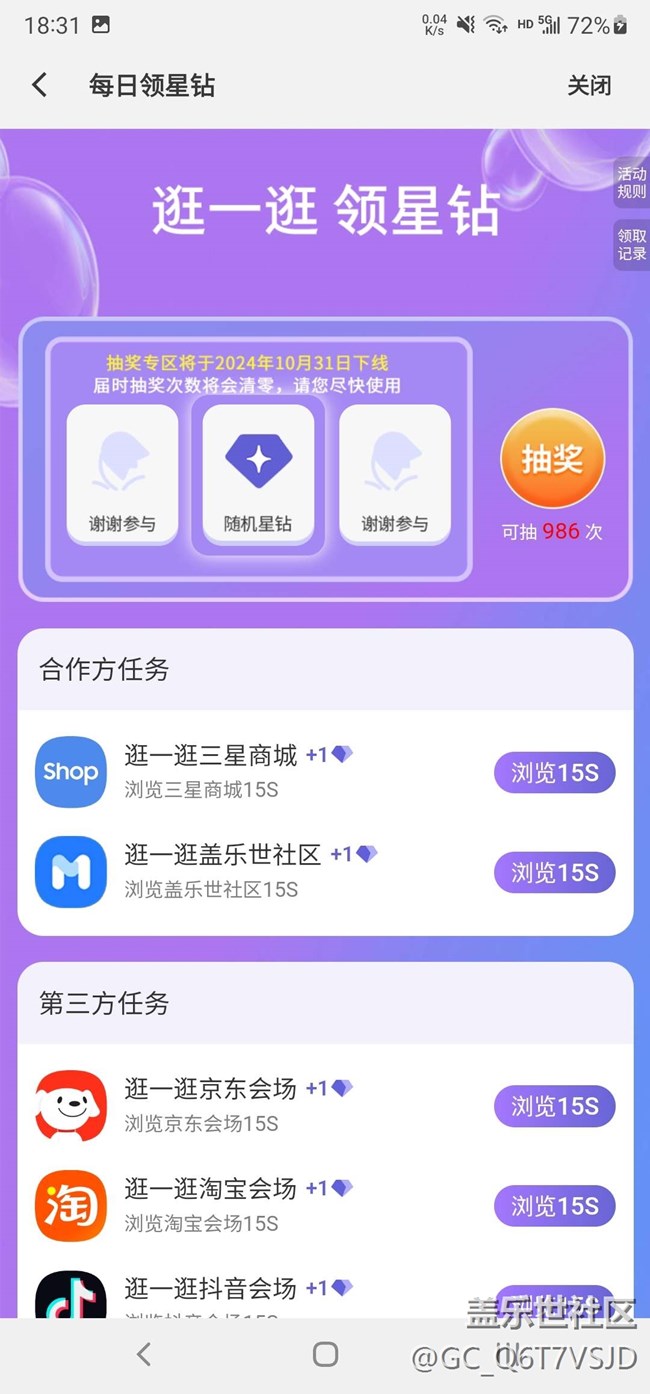The height and width of the screenshot is (1394, 650).
Task: Close the page via 关闭
Action: (x=589, y=85)
